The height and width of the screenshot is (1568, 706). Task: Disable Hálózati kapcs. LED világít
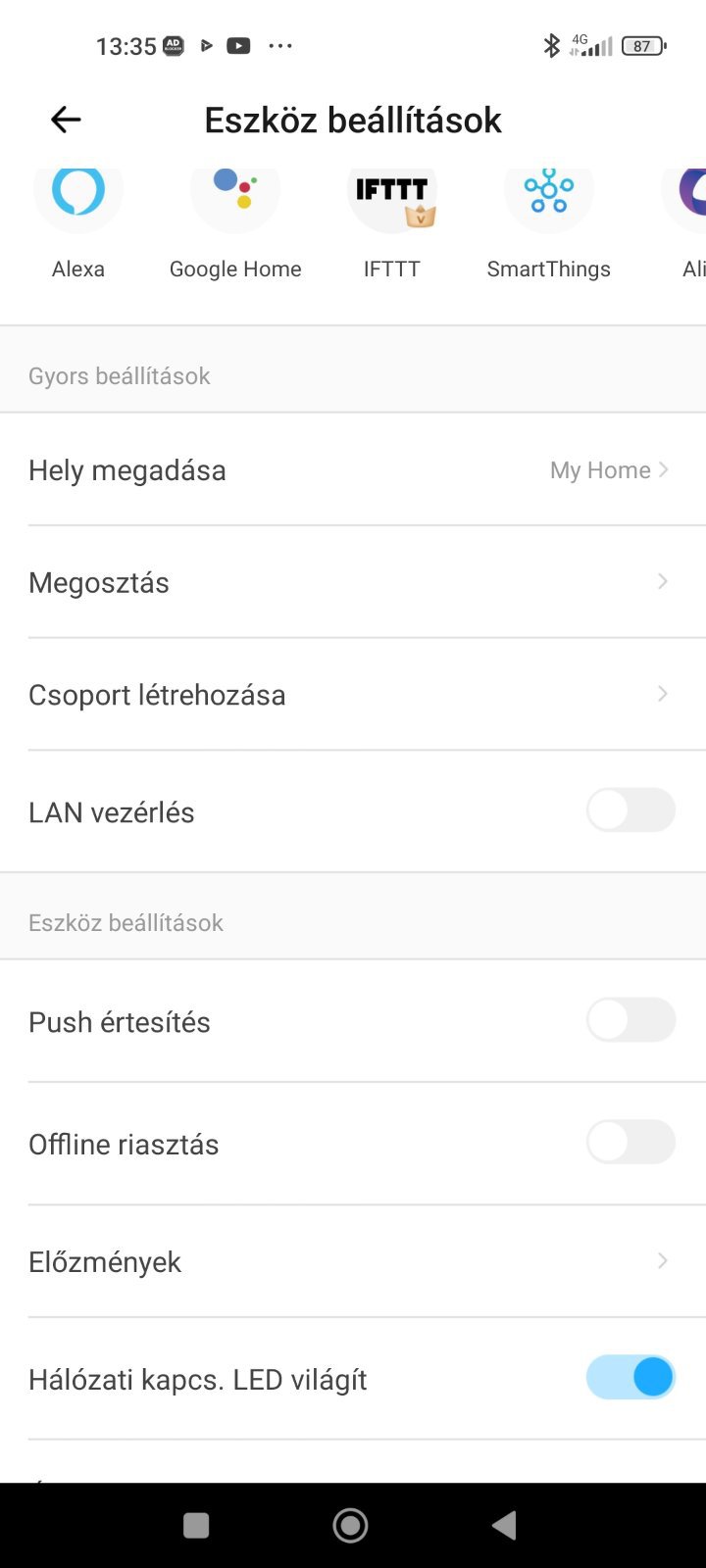[630, 1377]
